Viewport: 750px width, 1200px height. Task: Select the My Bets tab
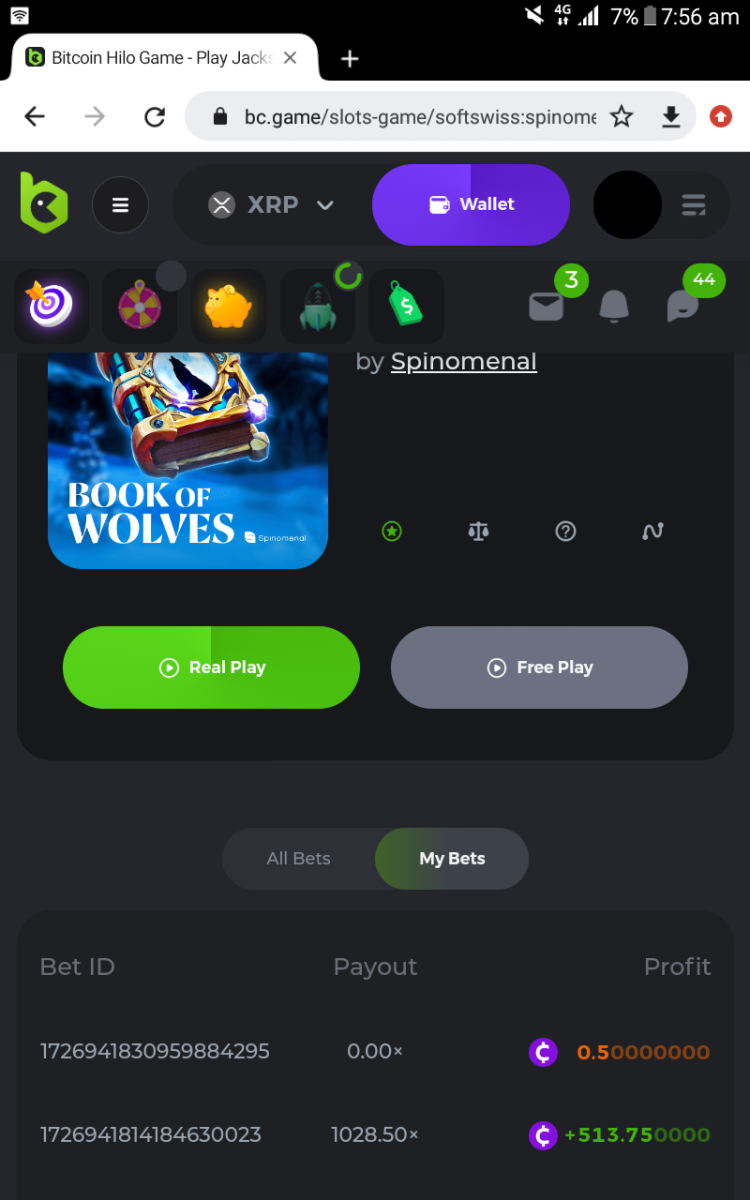tap(452, 858)
